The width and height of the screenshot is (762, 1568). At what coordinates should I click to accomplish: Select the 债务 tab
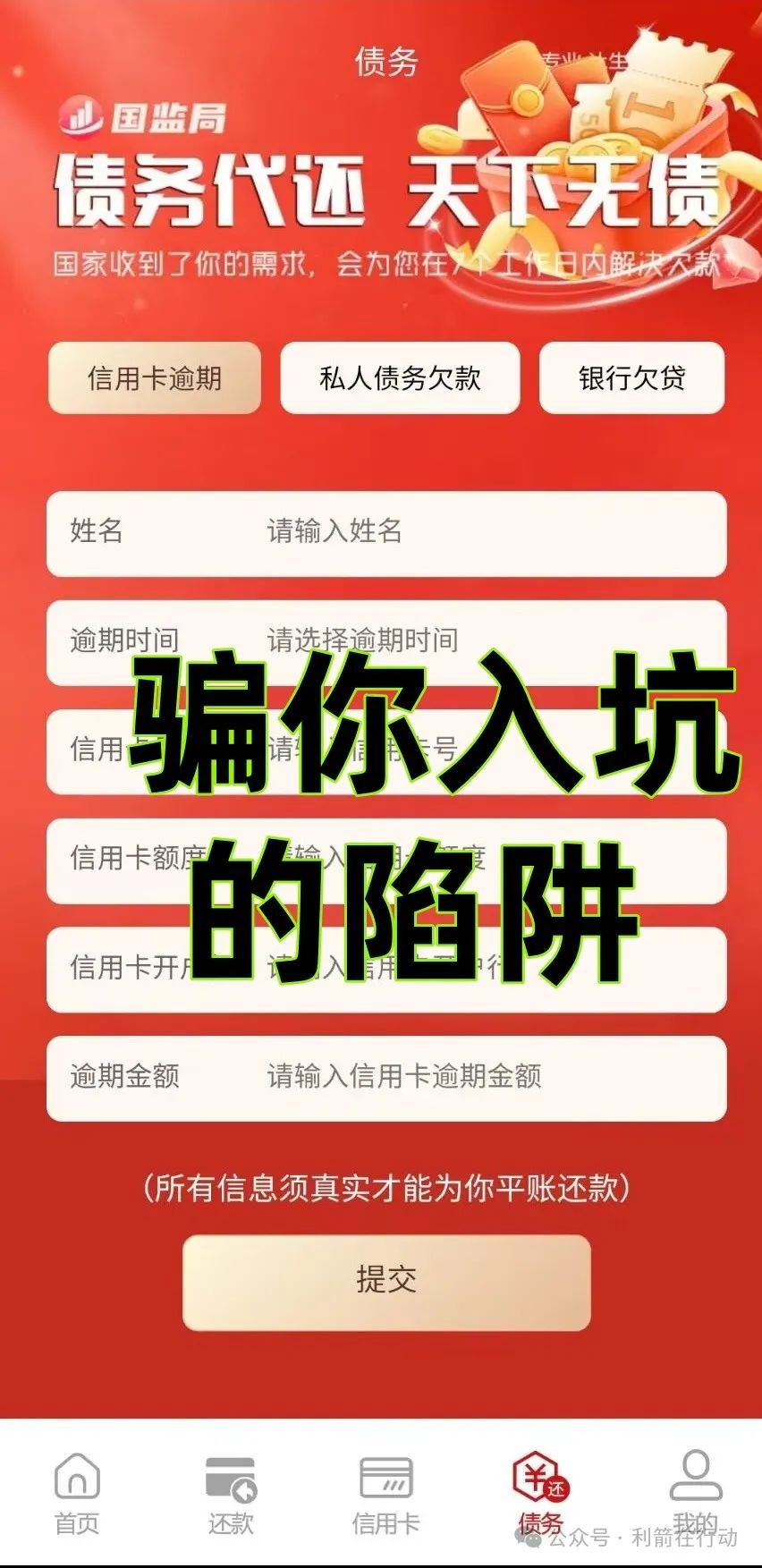pyautogui.click(x=540, y=1492)
